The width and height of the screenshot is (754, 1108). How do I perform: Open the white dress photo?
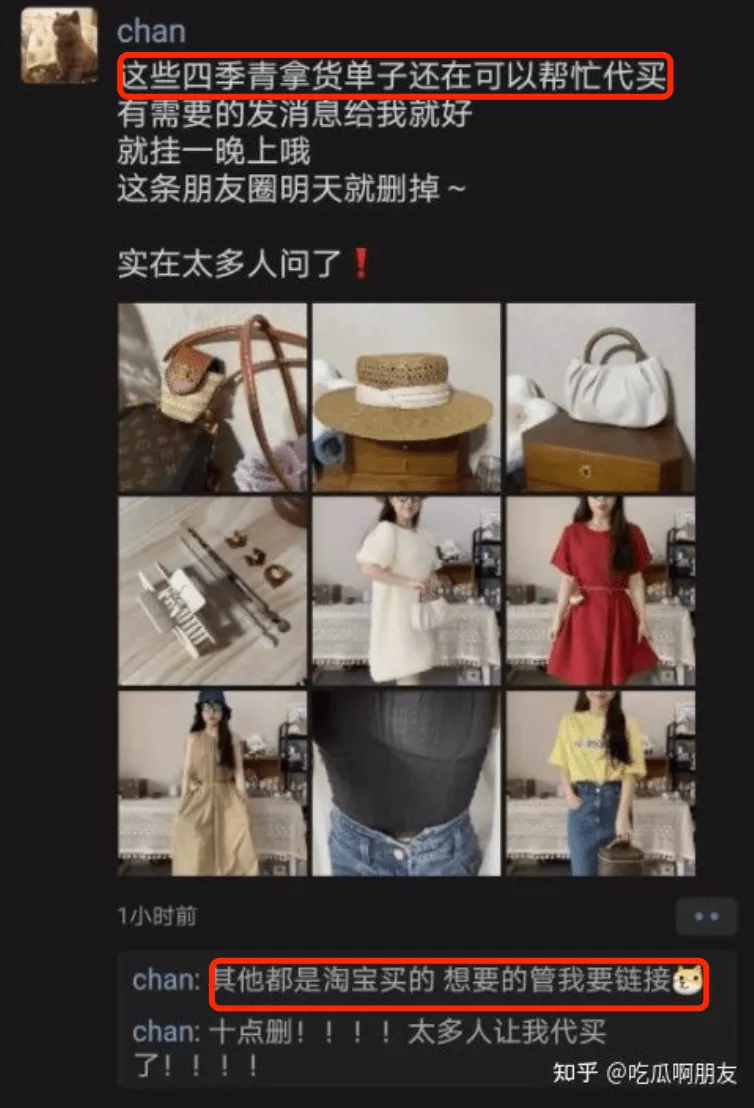[406, 590]
